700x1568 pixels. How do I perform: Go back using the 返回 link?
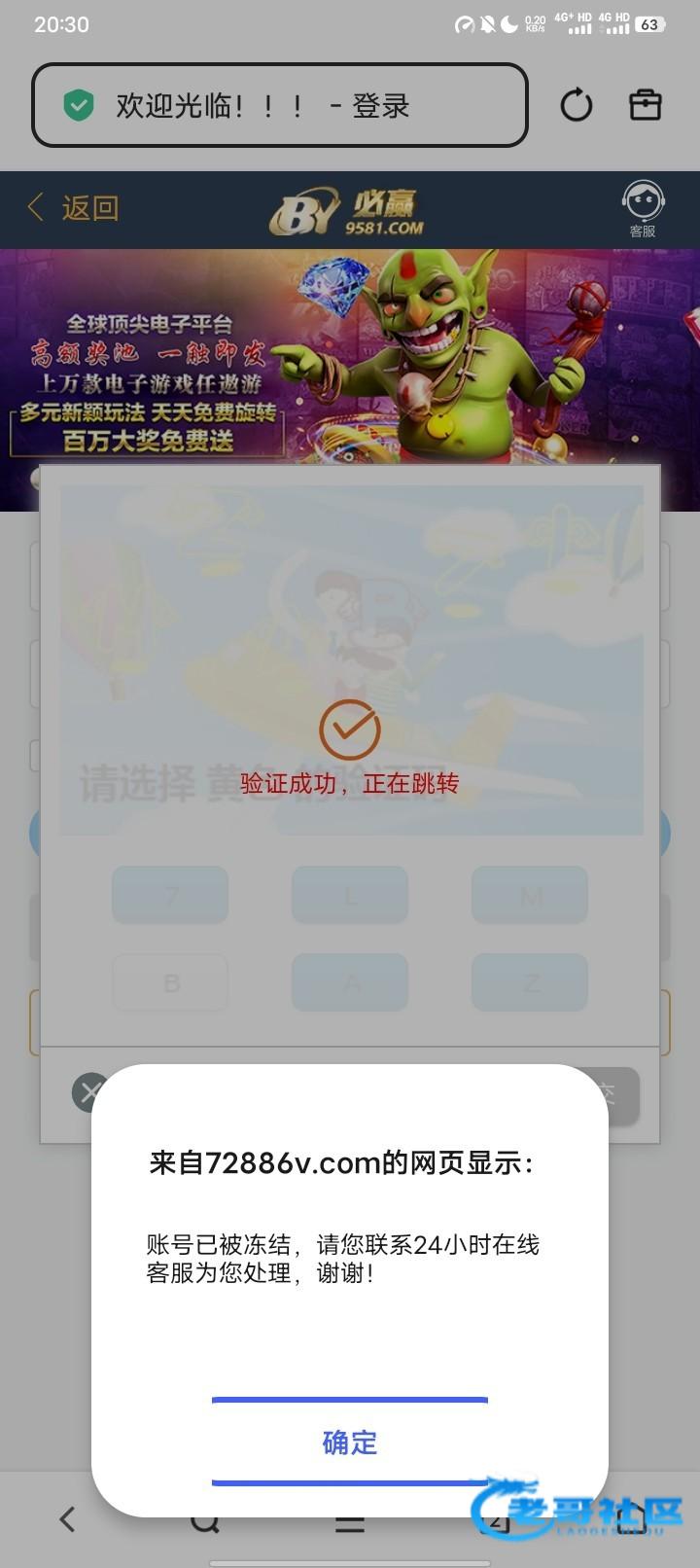pos(73,208)
